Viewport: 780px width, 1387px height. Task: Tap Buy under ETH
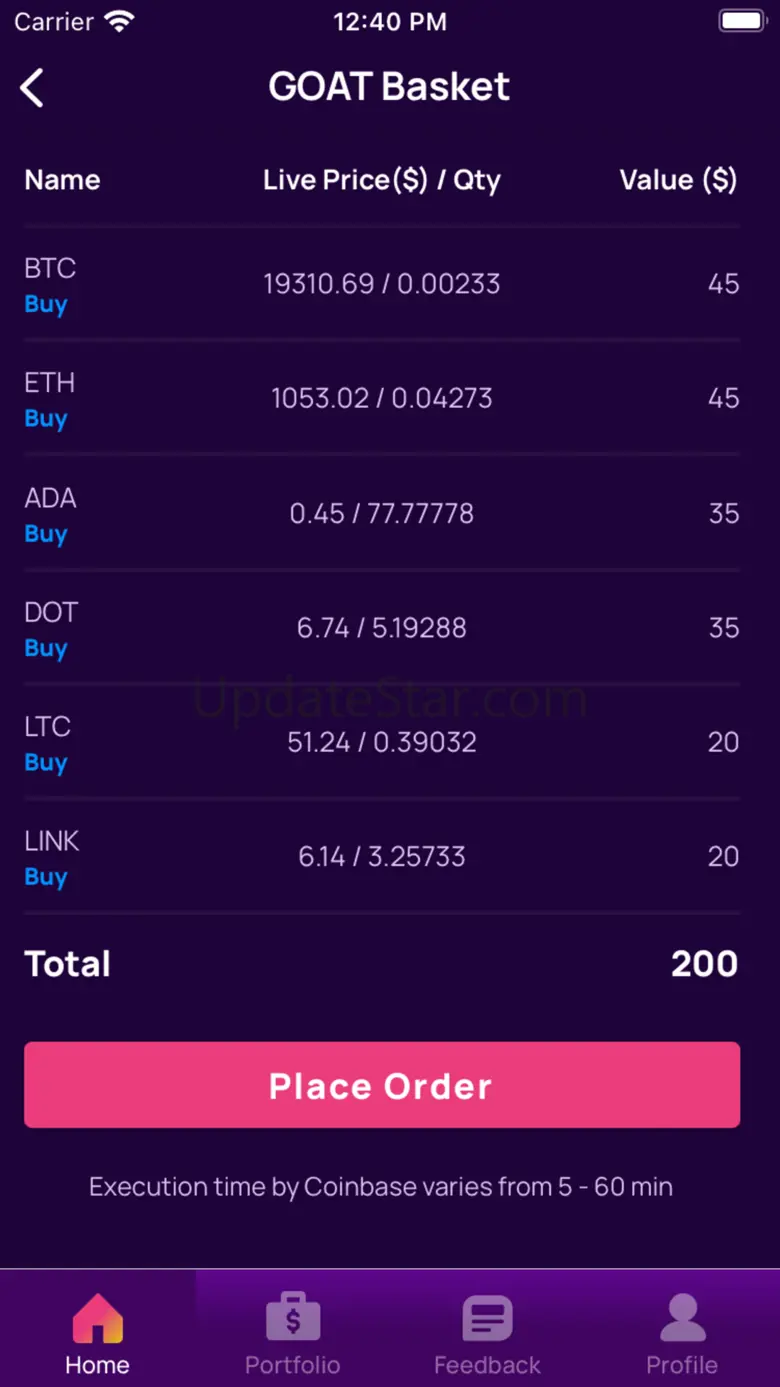46,419
